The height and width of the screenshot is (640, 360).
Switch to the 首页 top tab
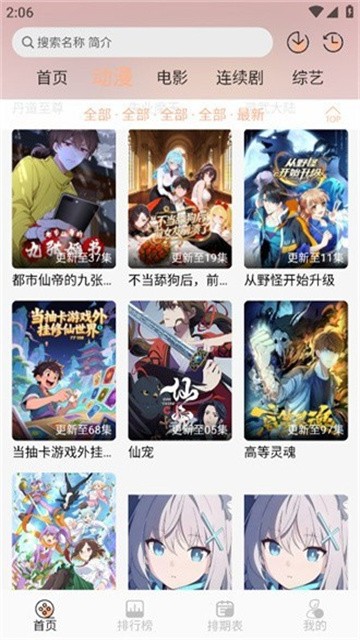click(52, 78)
